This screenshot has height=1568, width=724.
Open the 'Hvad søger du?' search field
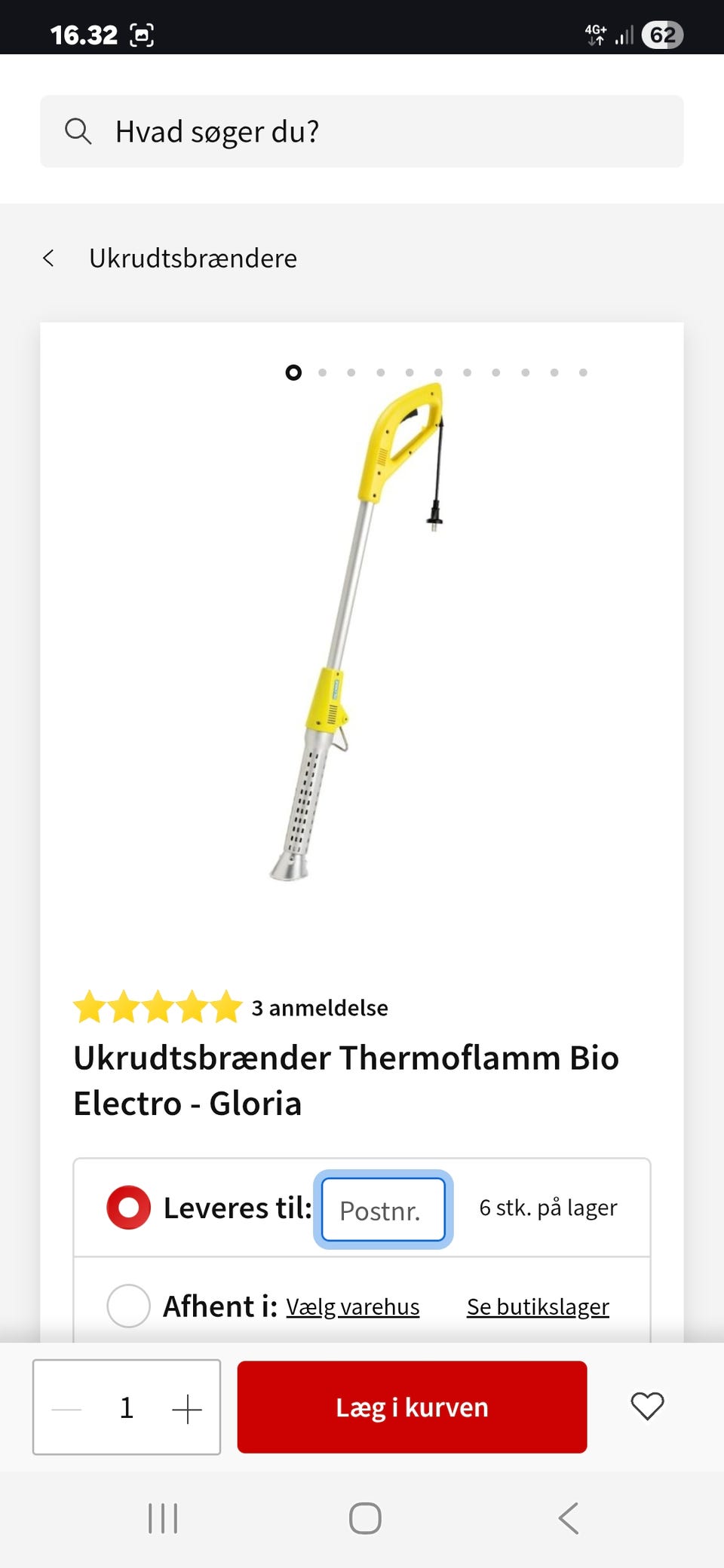[x=362, y=131]
